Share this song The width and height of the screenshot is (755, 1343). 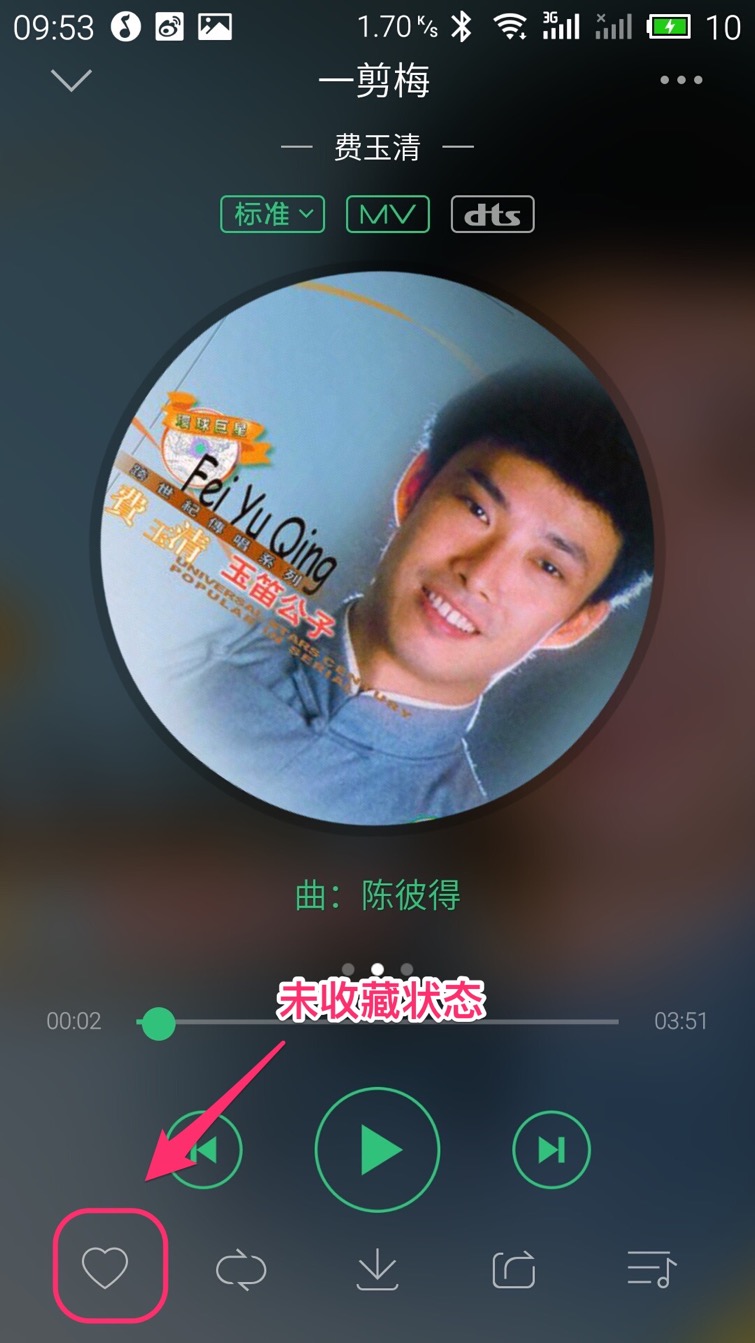click(x=514, y=1270)
